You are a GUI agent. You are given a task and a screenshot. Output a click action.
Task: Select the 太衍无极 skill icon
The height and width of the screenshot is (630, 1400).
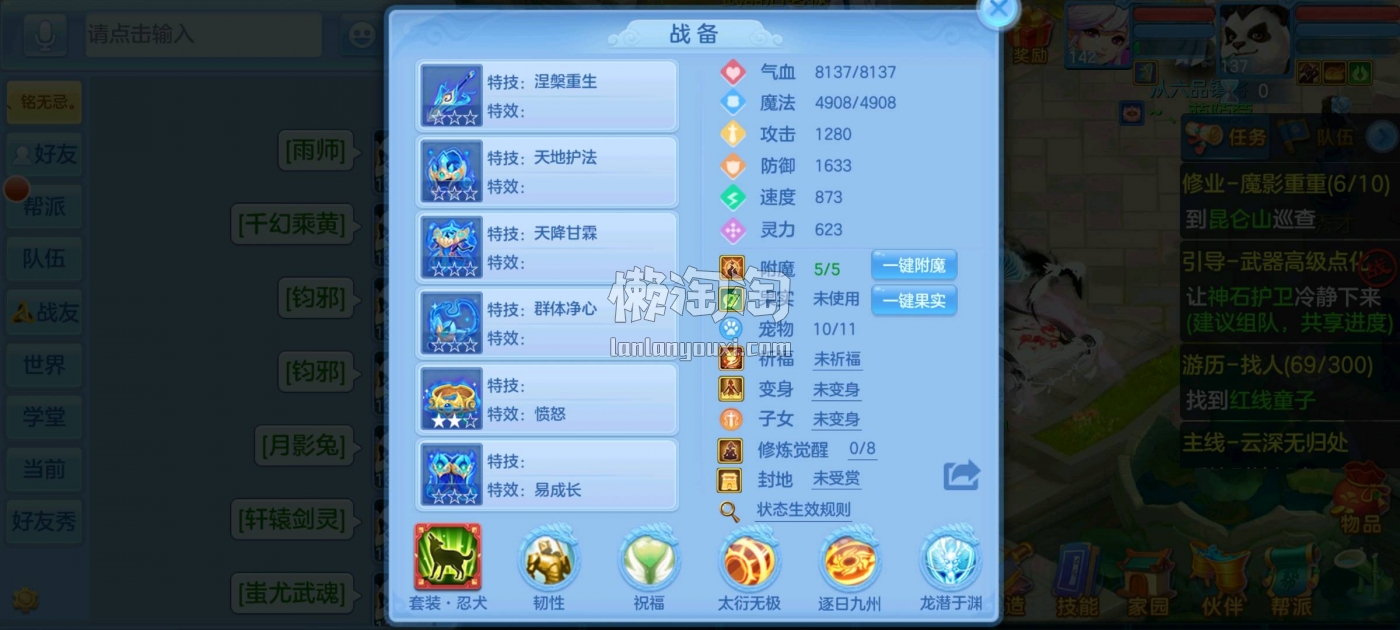click(749, 560)
